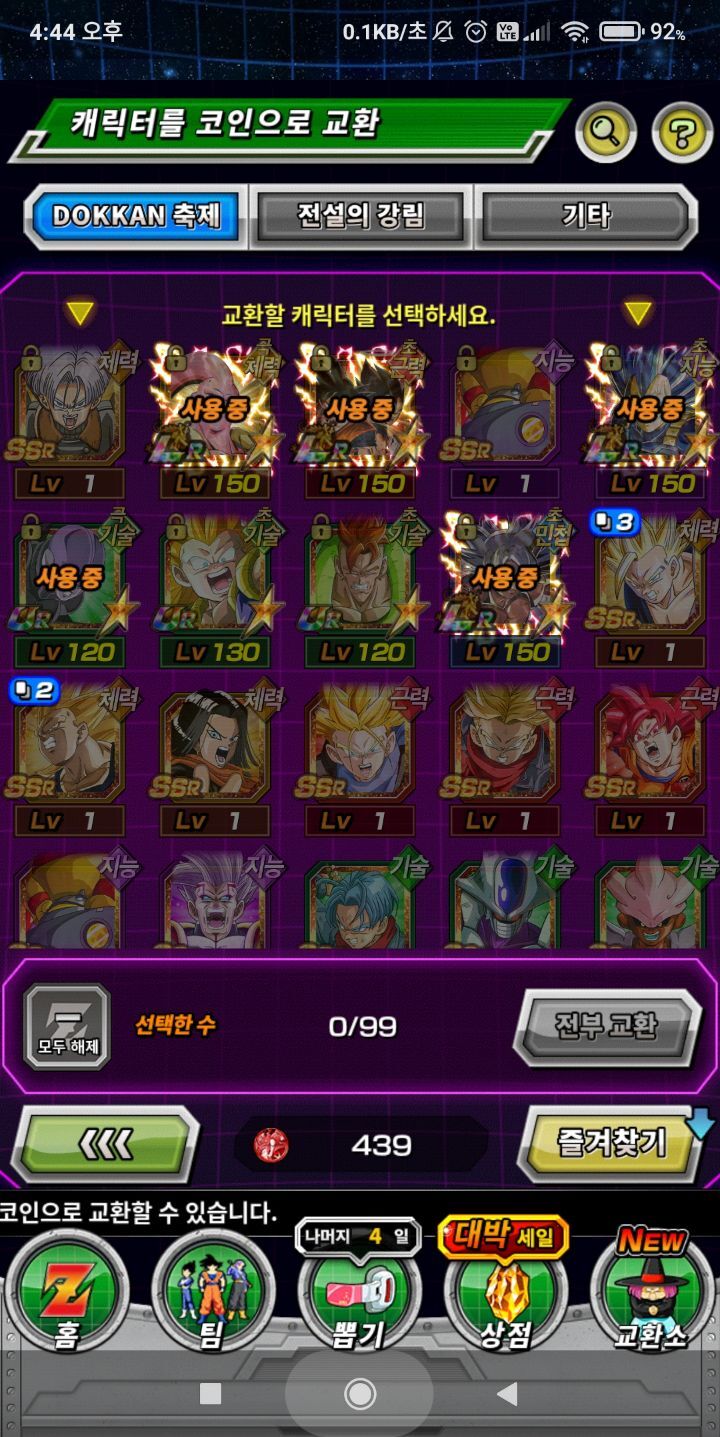Image resolution: width=720 pixels, height=1437 pixels.
Task: Open the 뽑기 summon menu
Action: pos(359,1297)
